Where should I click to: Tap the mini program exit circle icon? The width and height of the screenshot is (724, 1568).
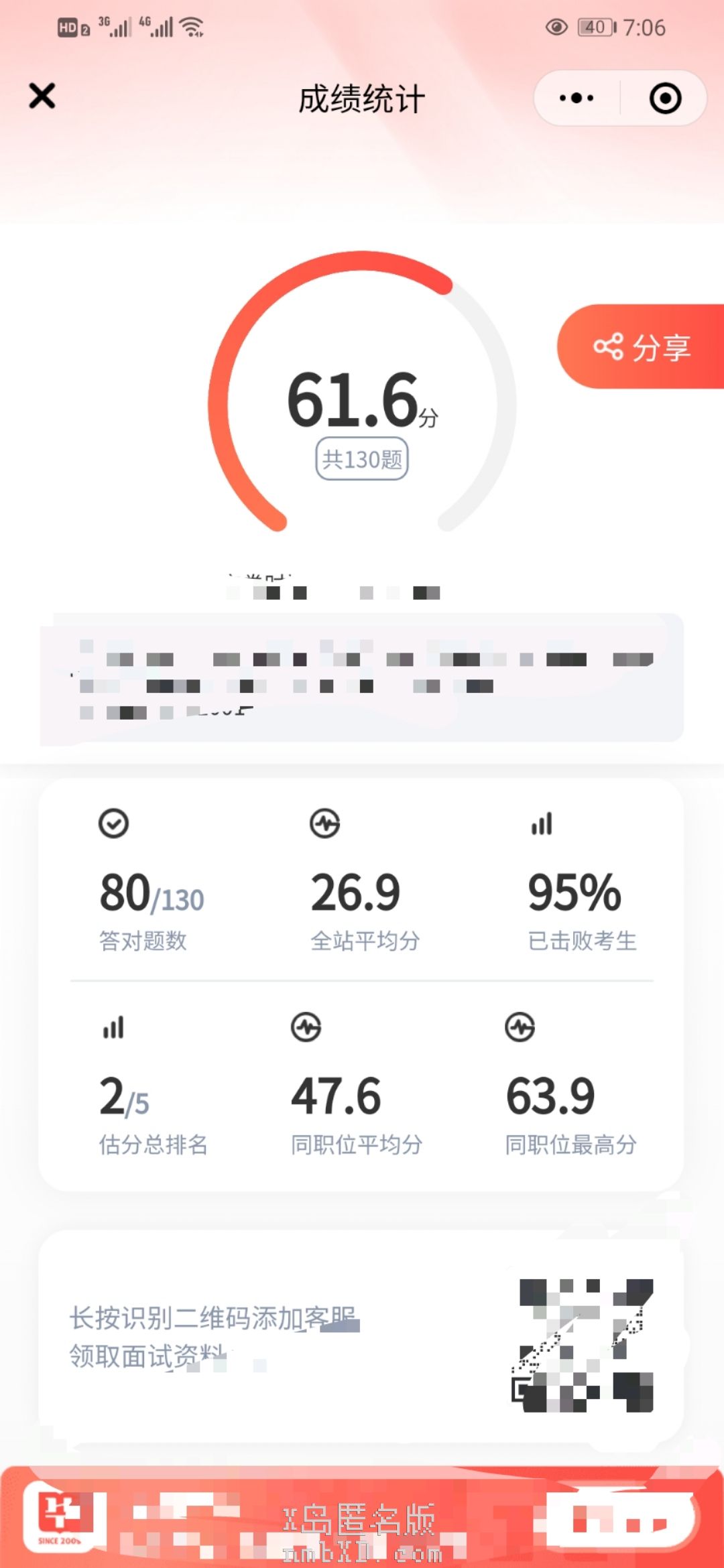[665, 99]
